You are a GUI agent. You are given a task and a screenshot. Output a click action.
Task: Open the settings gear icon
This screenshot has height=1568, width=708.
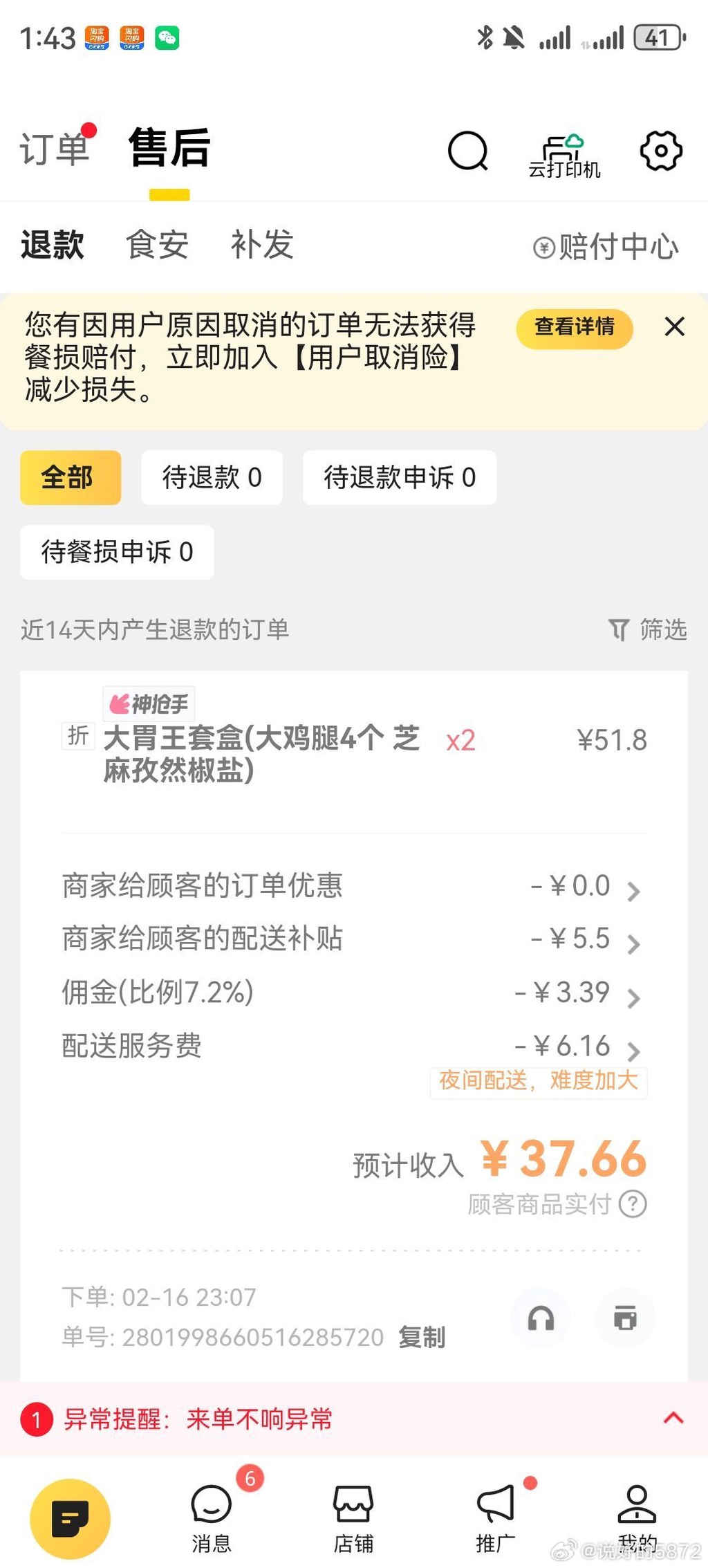[x=661, y=150]
